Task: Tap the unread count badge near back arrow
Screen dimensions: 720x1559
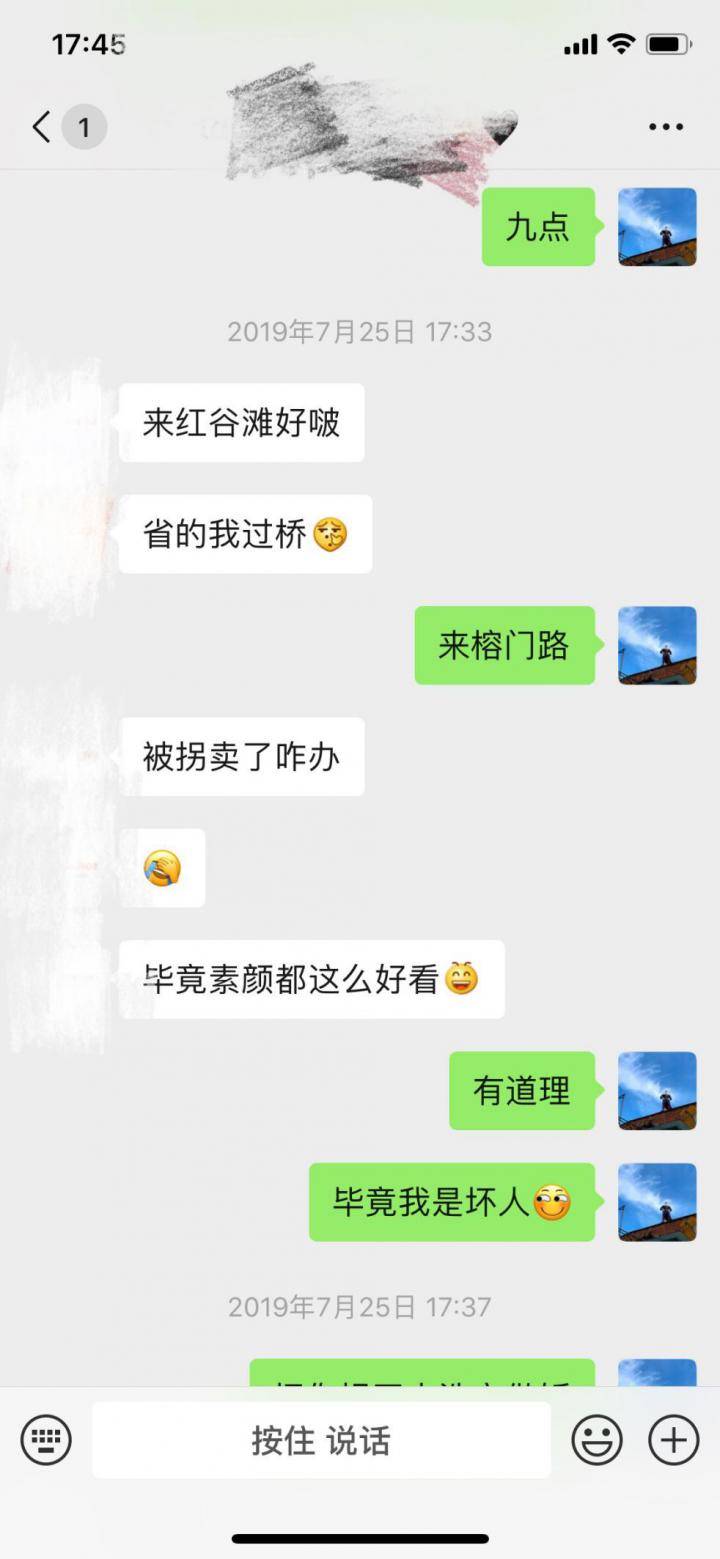Action: pos(84,127)
